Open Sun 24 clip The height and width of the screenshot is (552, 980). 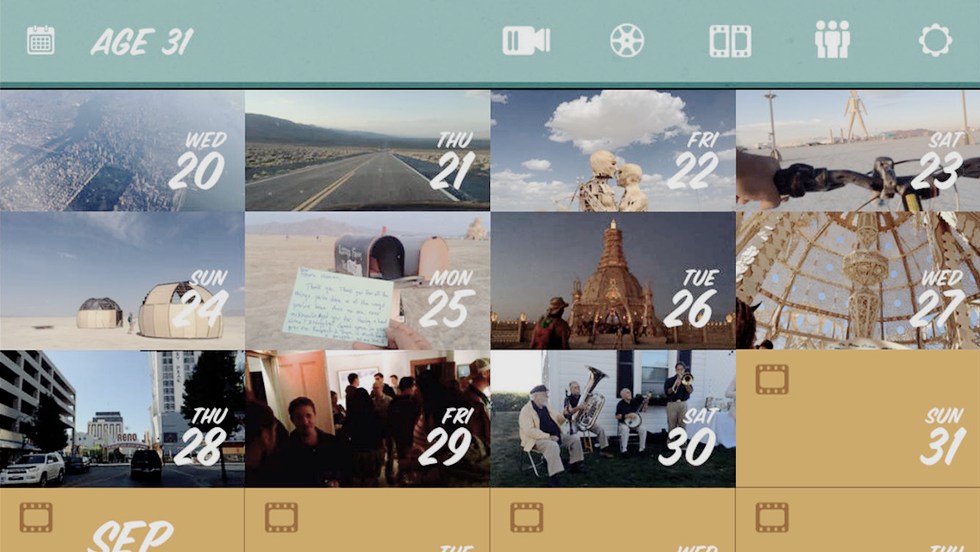(122, 280)
